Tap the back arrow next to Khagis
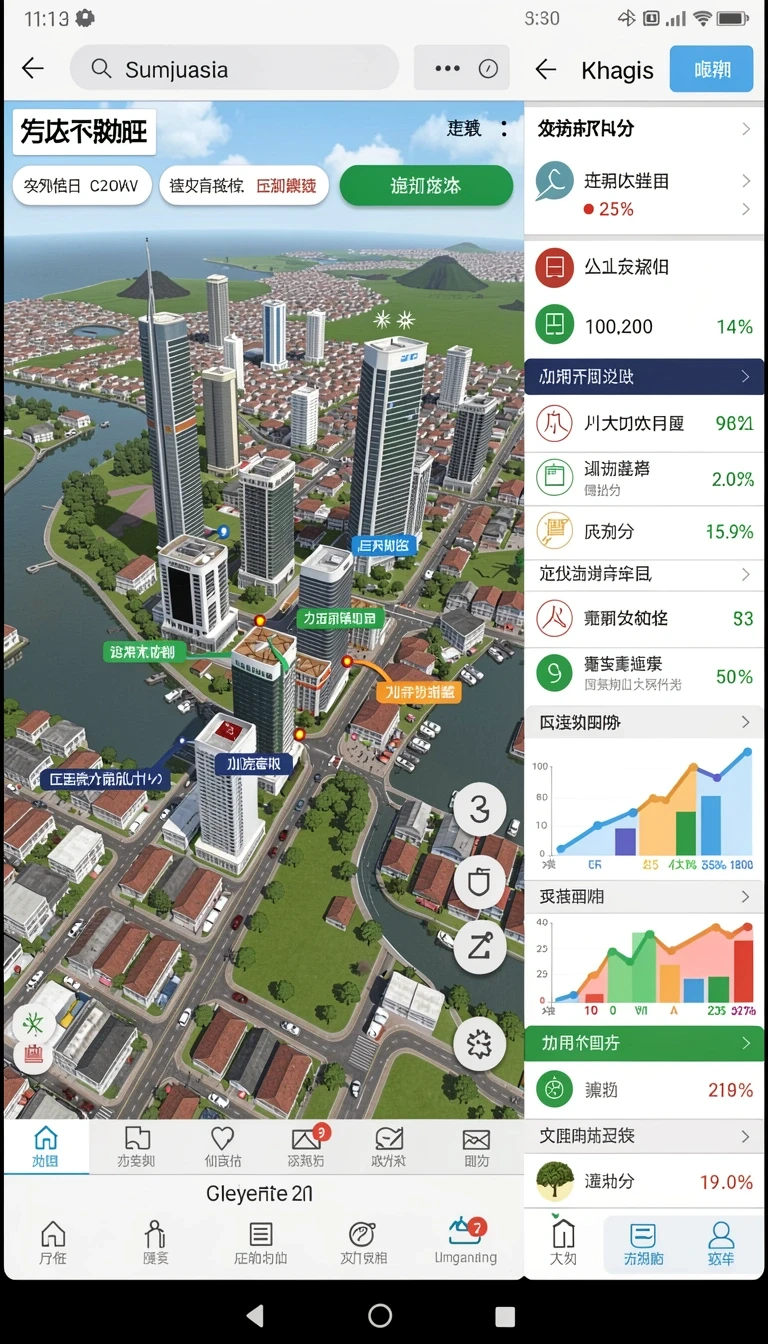Image resolution: width=768 pixels, height=1344 pixels. coord(546,69)
